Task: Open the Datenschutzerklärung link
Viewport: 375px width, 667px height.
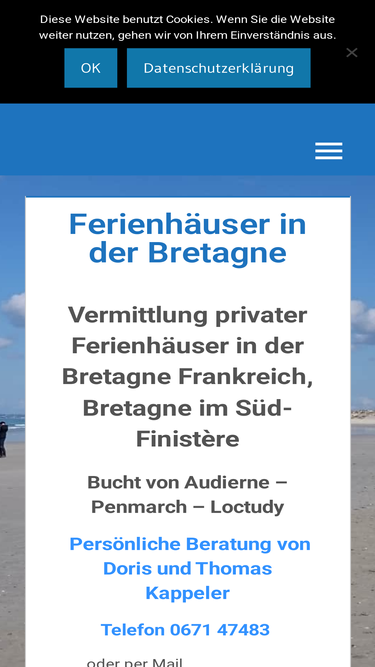Action: pos(219,68)
